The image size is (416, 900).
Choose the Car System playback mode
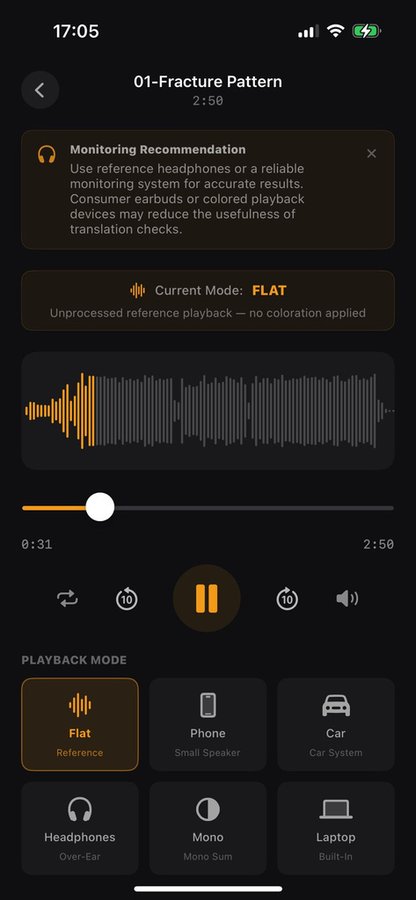coord(336,724)
